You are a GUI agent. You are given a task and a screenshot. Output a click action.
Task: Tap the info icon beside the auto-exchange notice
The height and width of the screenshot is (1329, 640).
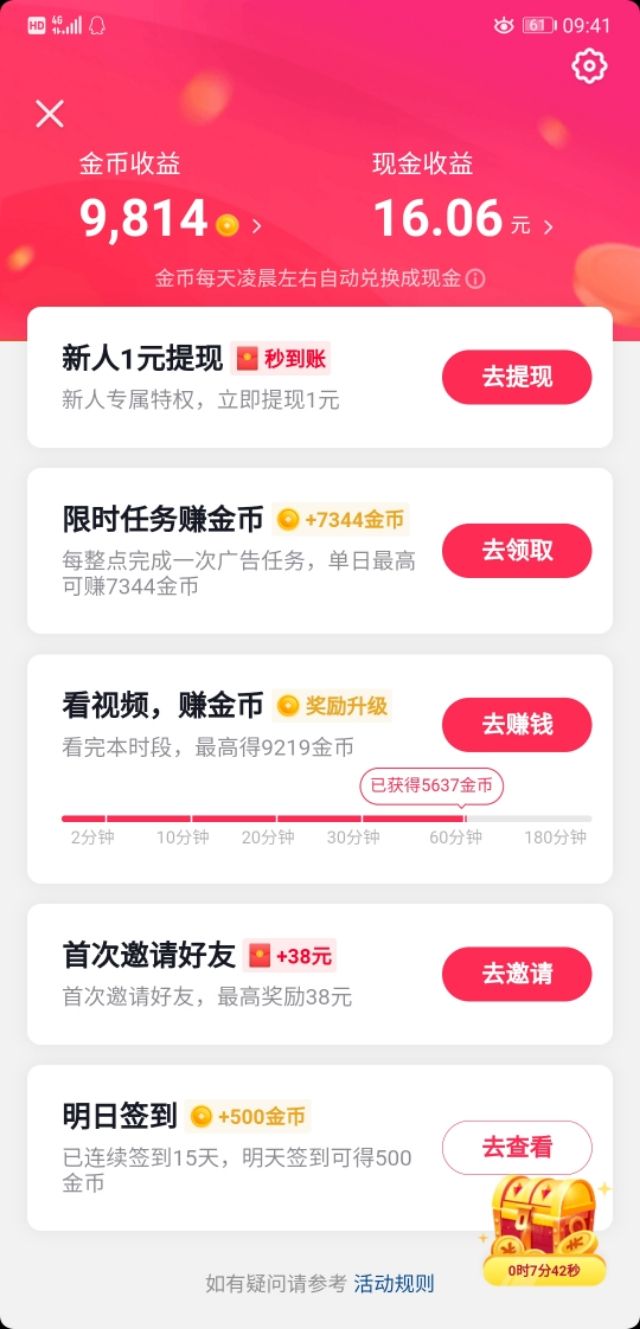[476, 279]
